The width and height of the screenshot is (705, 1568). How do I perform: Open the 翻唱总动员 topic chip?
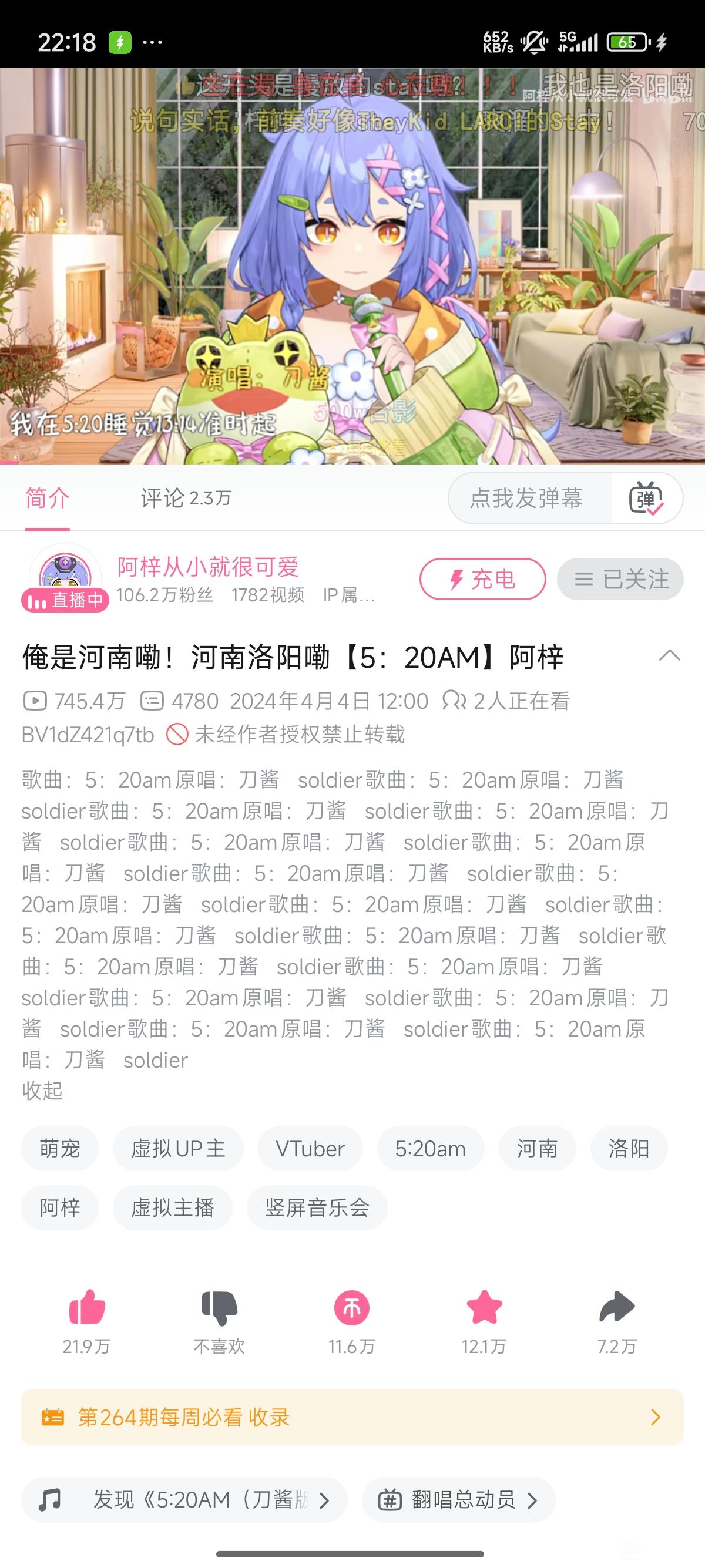pos(458,1500)
